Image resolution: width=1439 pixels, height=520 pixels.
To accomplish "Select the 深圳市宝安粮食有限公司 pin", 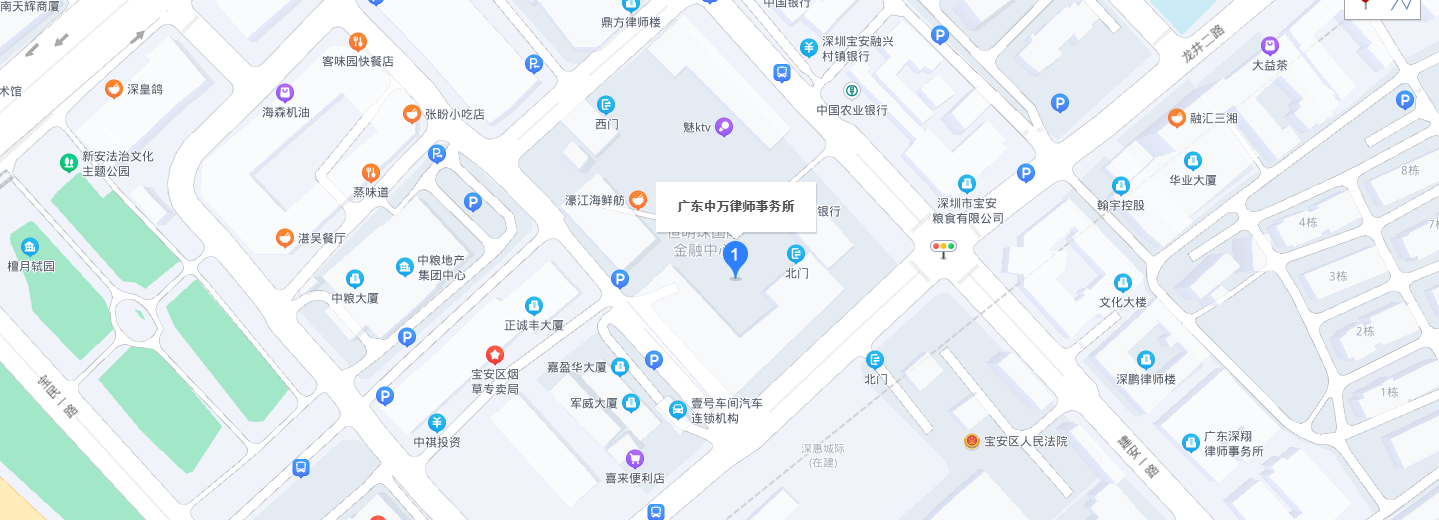I will click(966, 184).
